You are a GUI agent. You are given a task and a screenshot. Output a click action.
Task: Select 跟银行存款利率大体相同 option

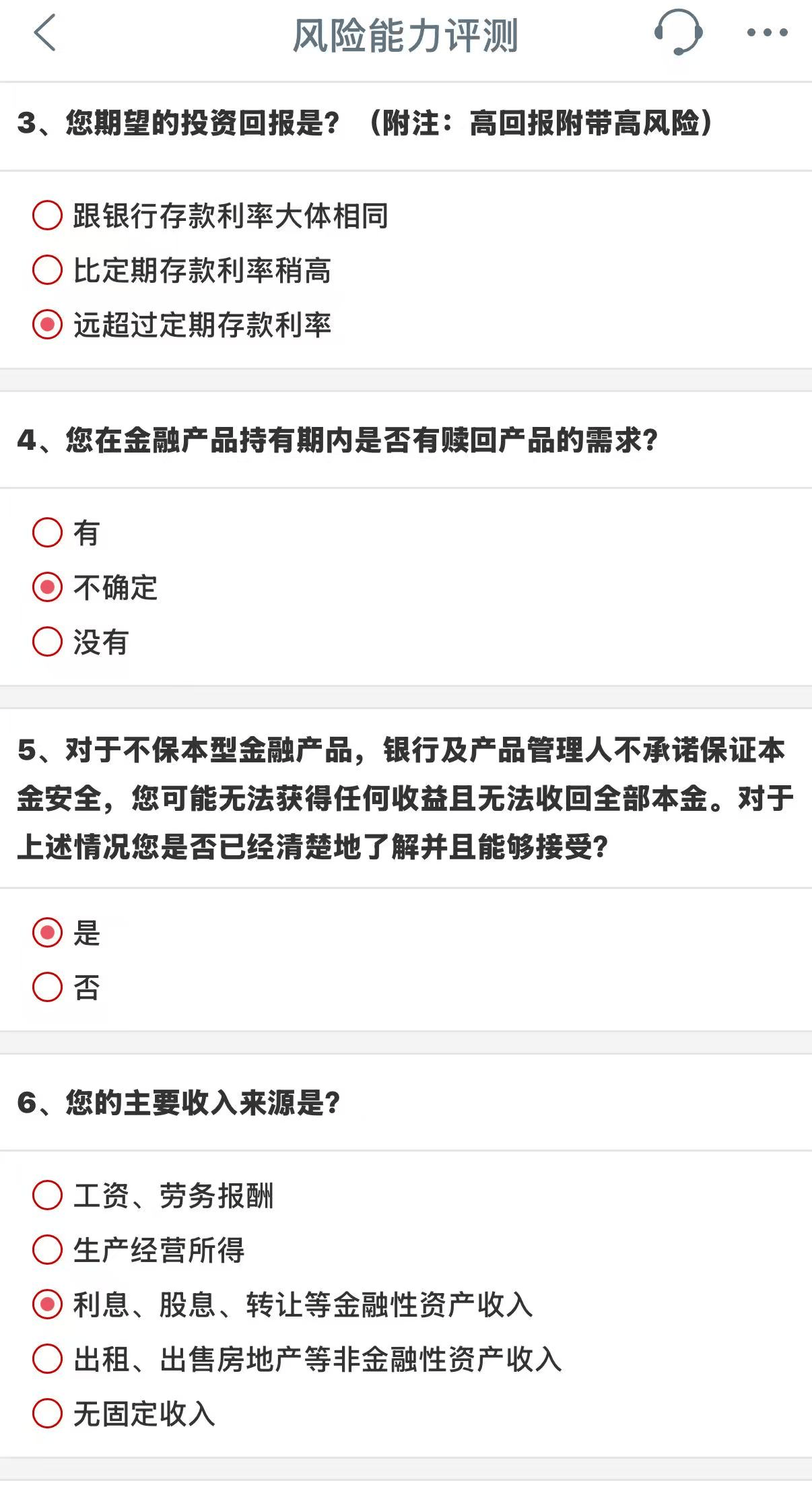48,216
